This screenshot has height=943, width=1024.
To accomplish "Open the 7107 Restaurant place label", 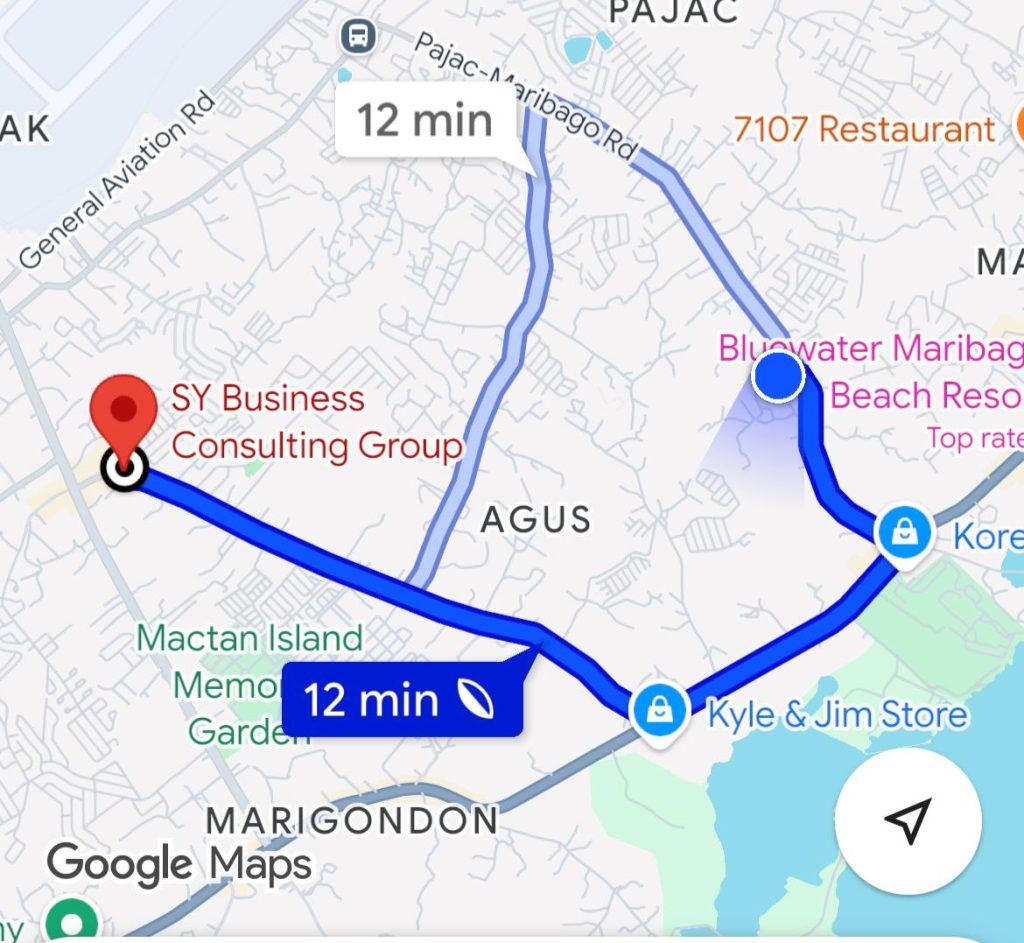I will coord(864,129).
